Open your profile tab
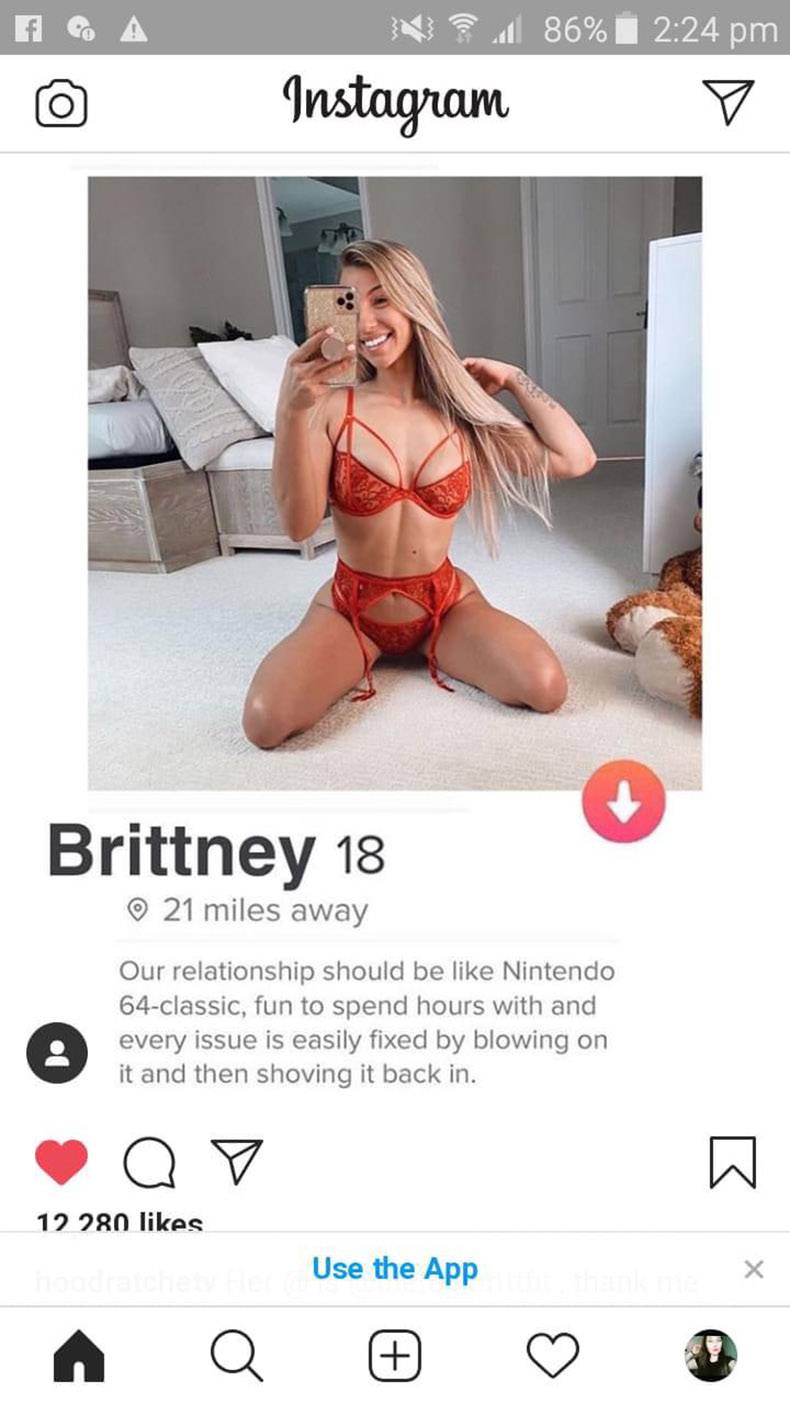 click(711, 1355)
